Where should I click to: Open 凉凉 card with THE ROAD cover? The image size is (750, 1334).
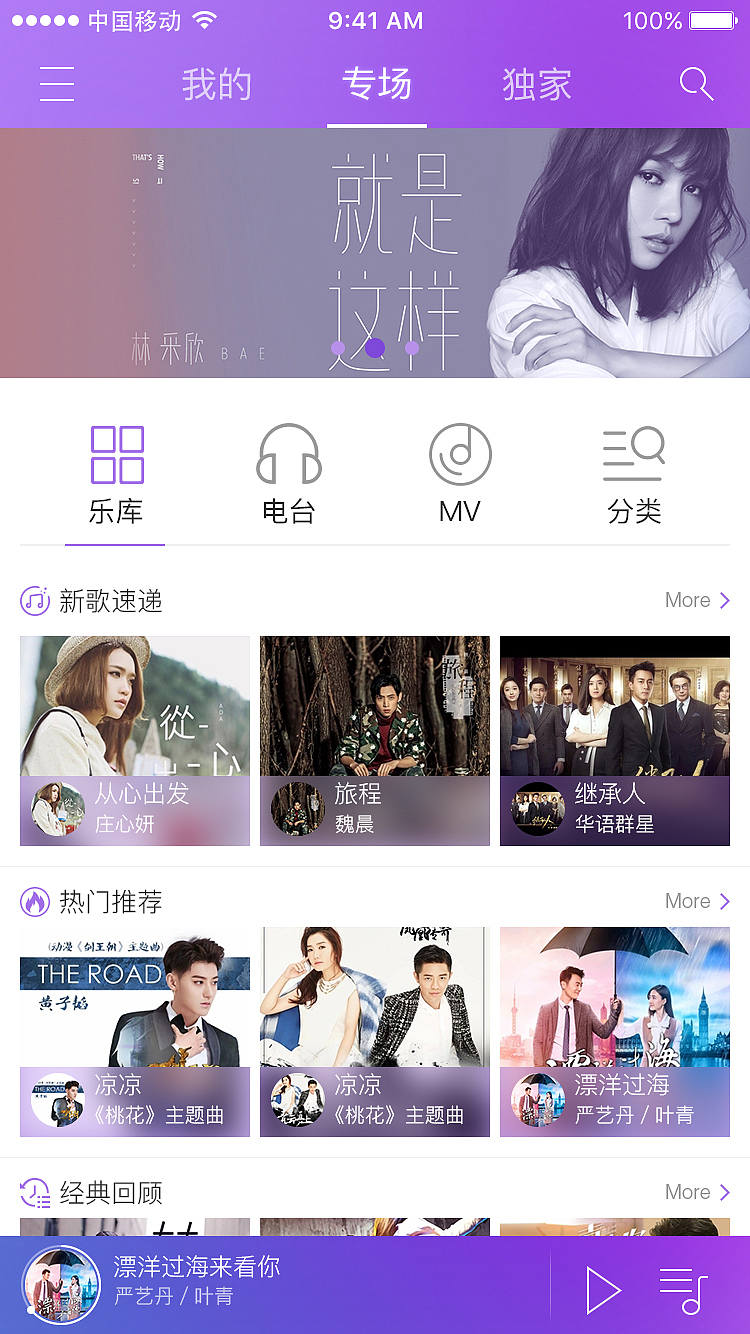click(135, 1031)
